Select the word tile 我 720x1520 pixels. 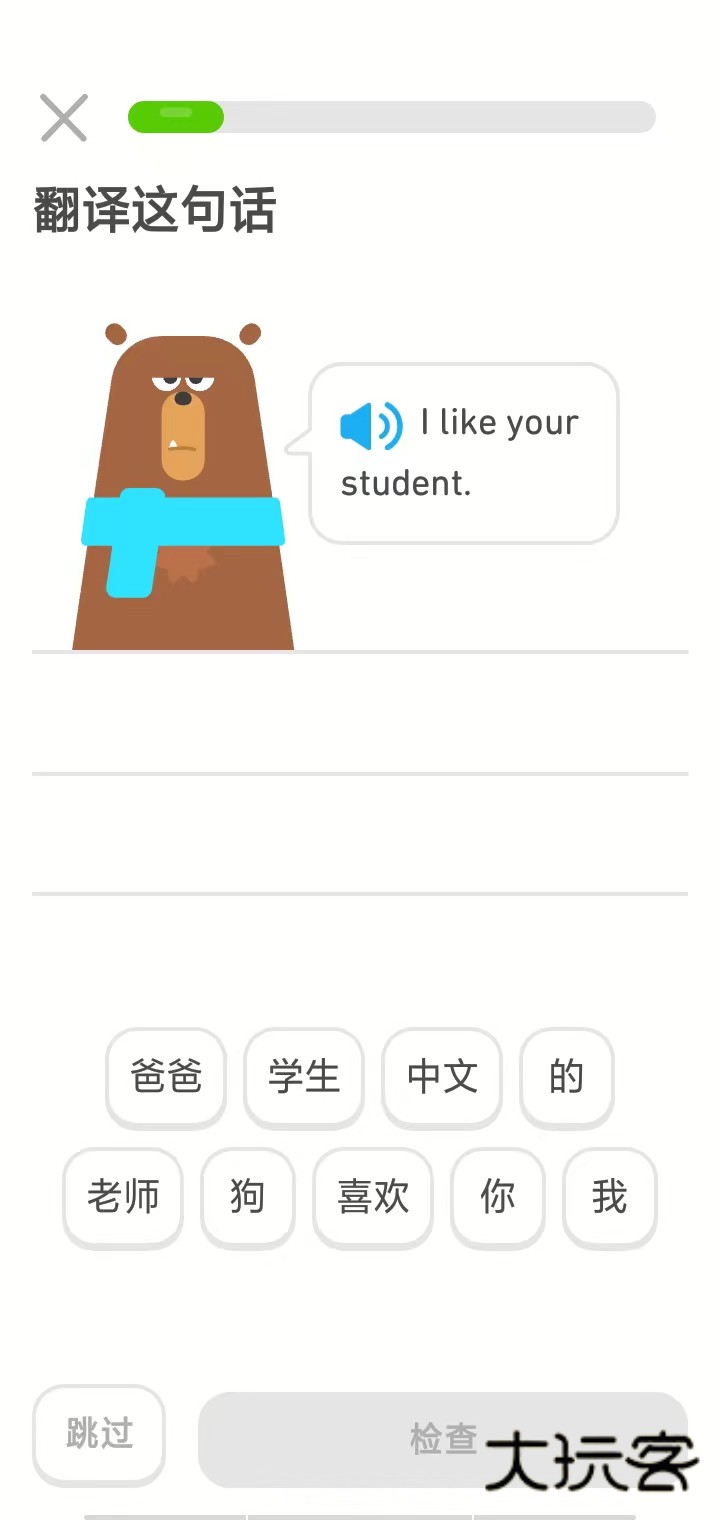[x=609, y=1197]
